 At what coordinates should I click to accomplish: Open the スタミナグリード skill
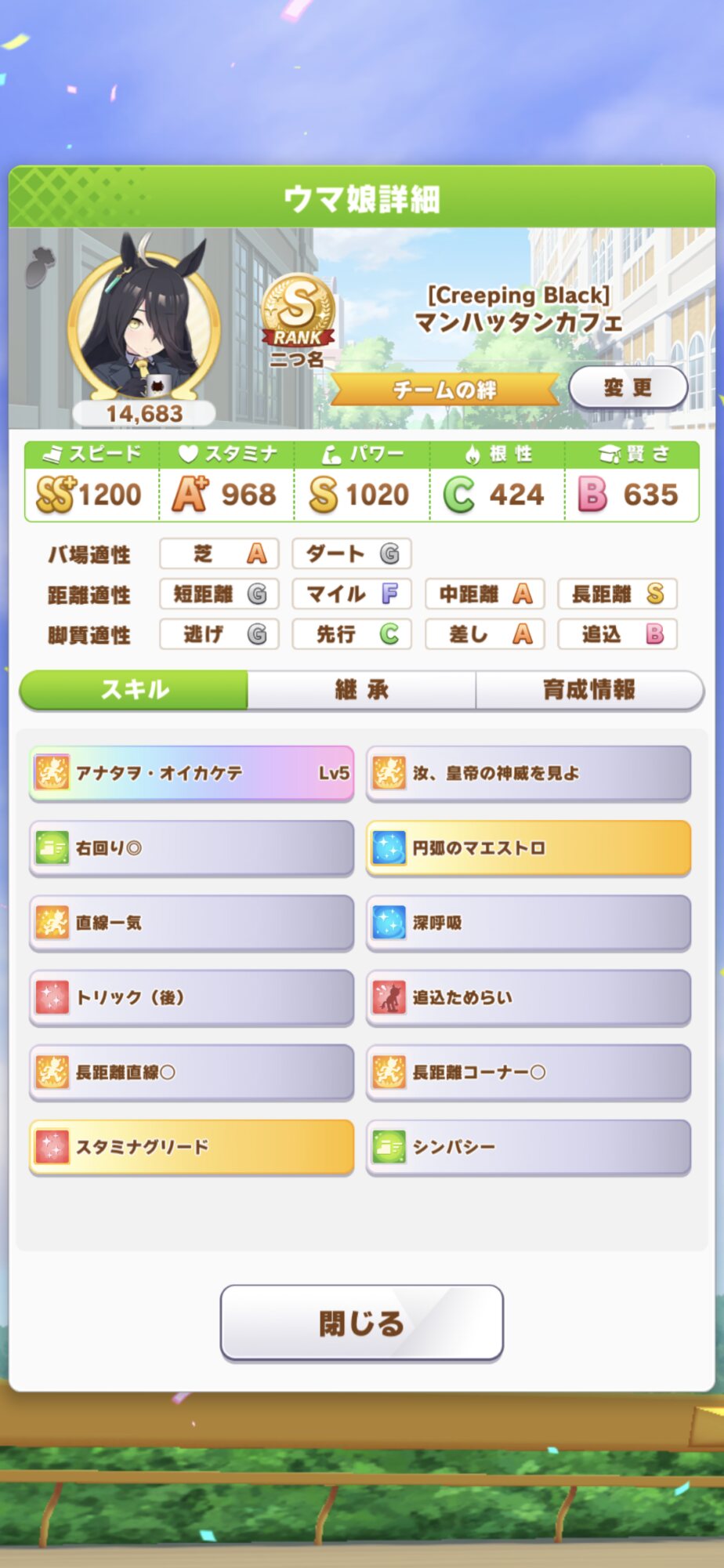pos(191,1147)
